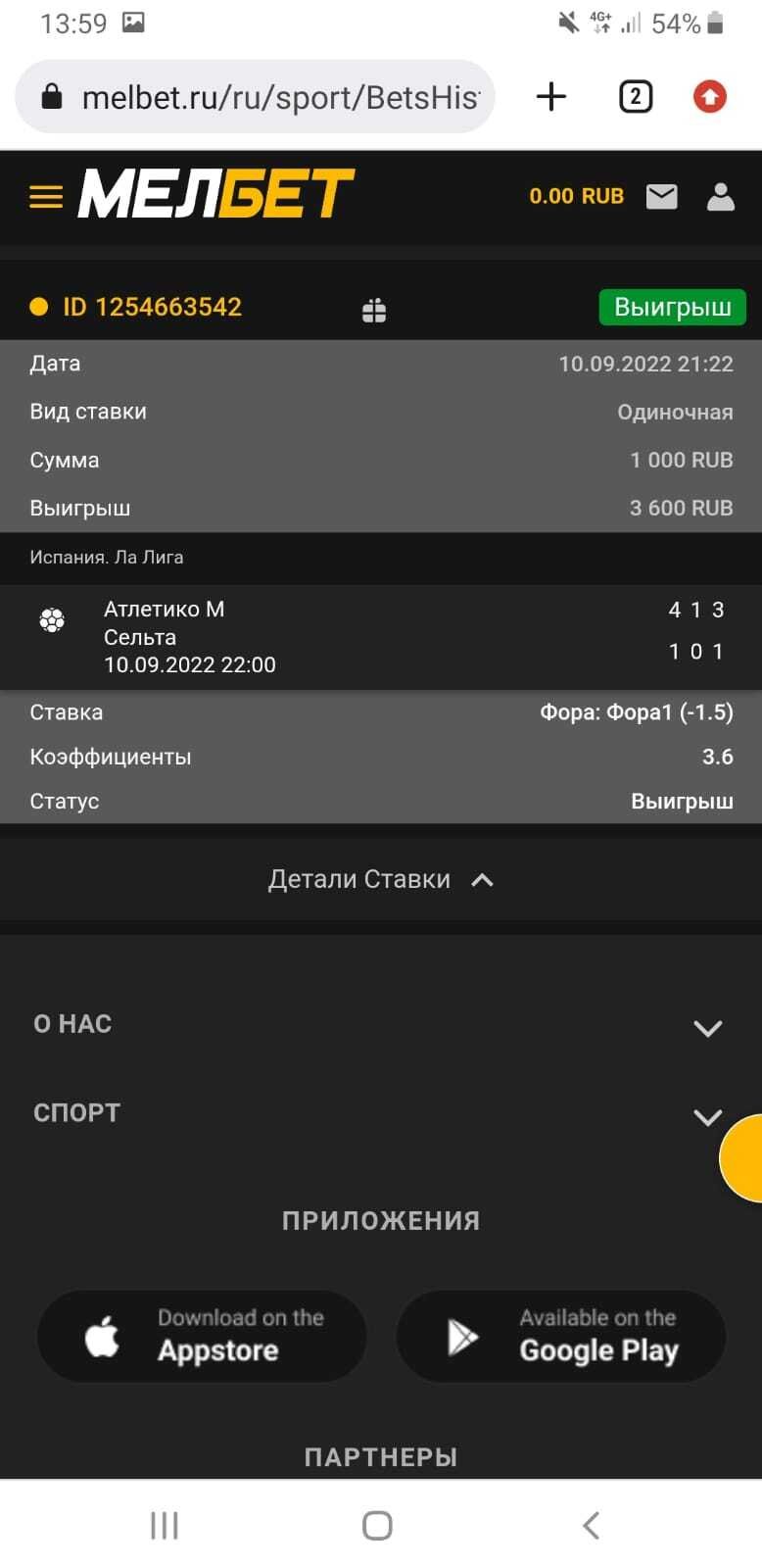Screen dimensions: 762x1568
Task: Open the messages envelope icon
Action: (661, 197)
